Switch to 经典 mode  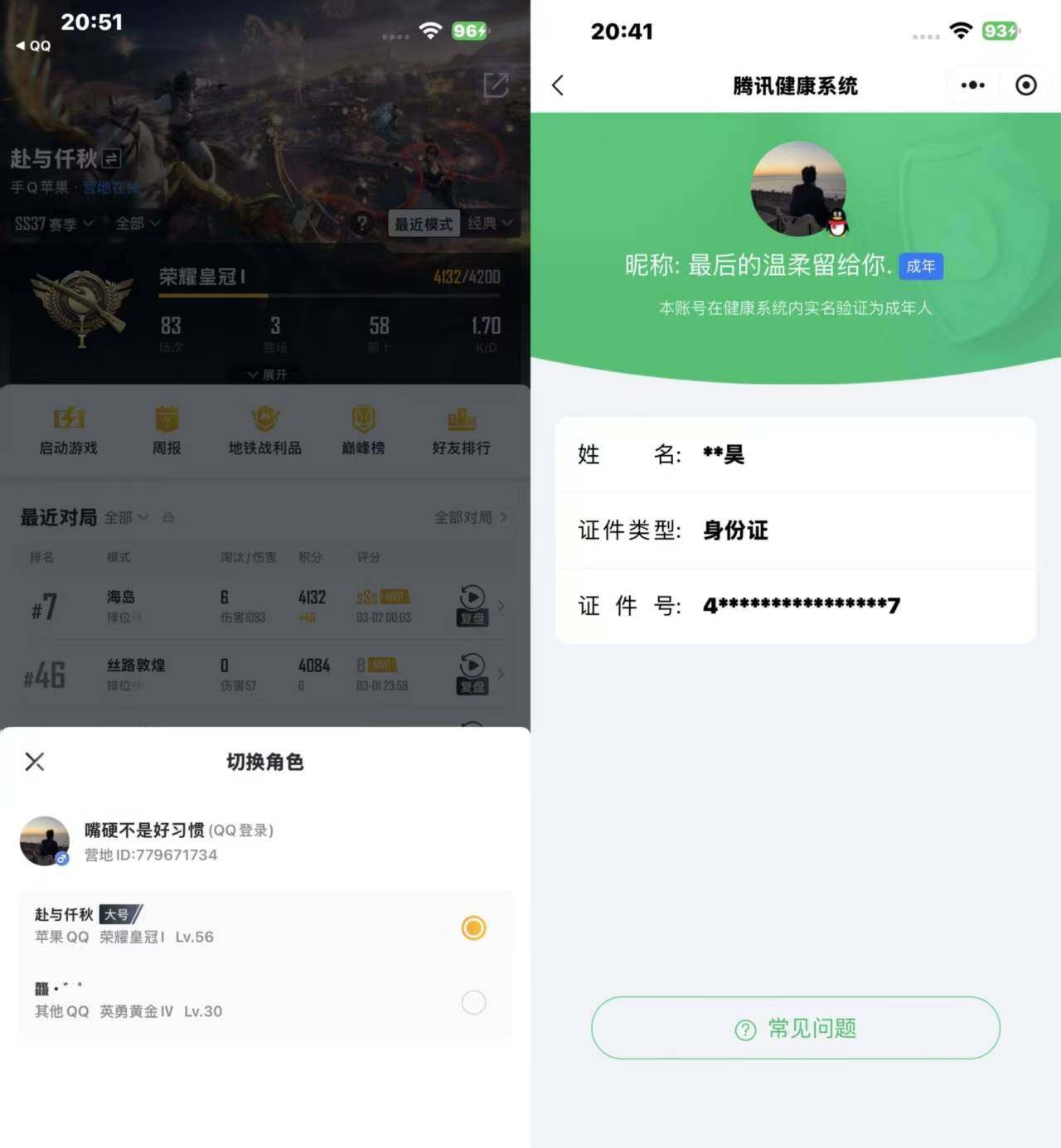(489, 224)
